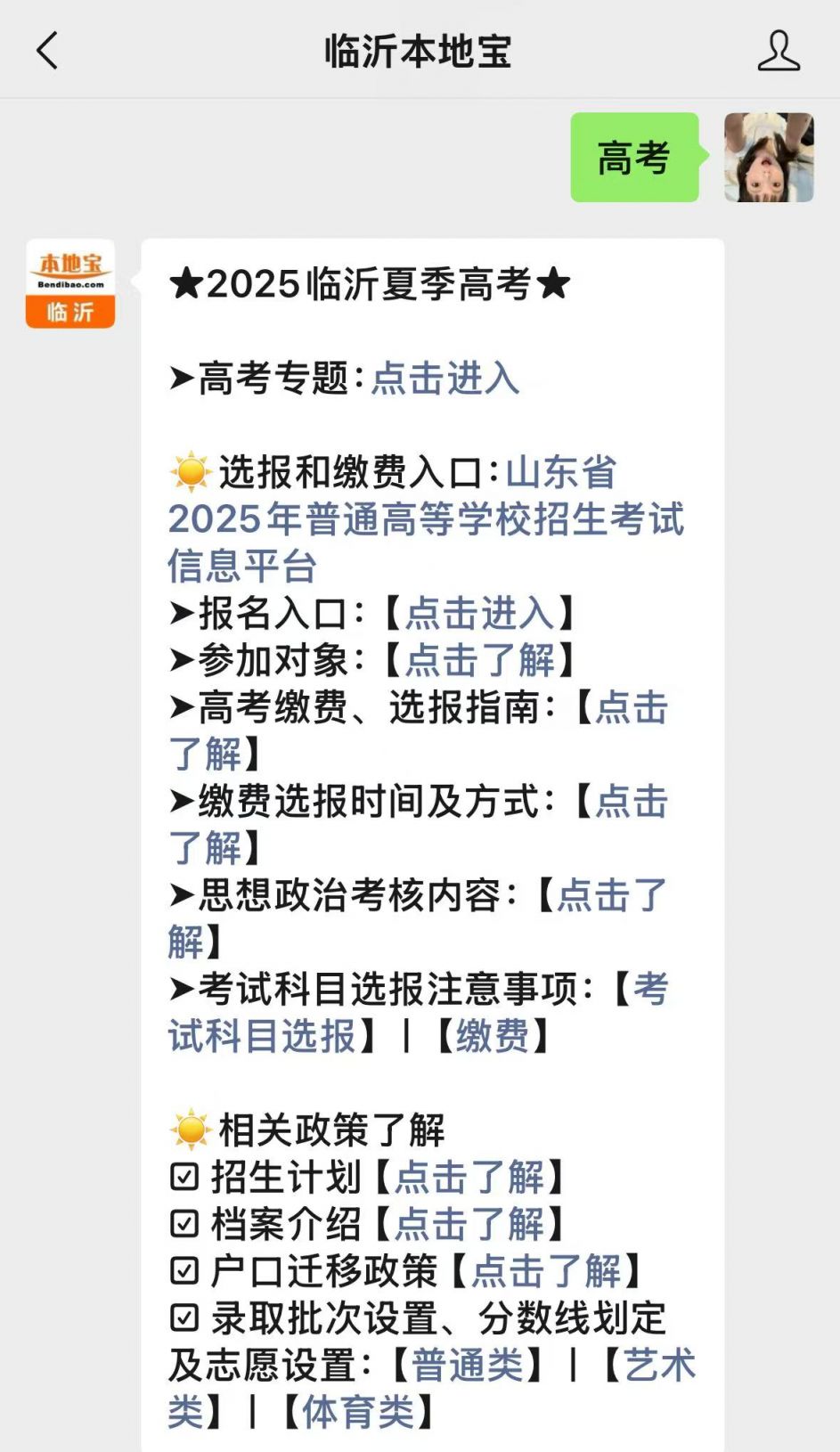Open the 山东省2025年普通高等学校招生考试信息平台 link

tap(425, 519)
